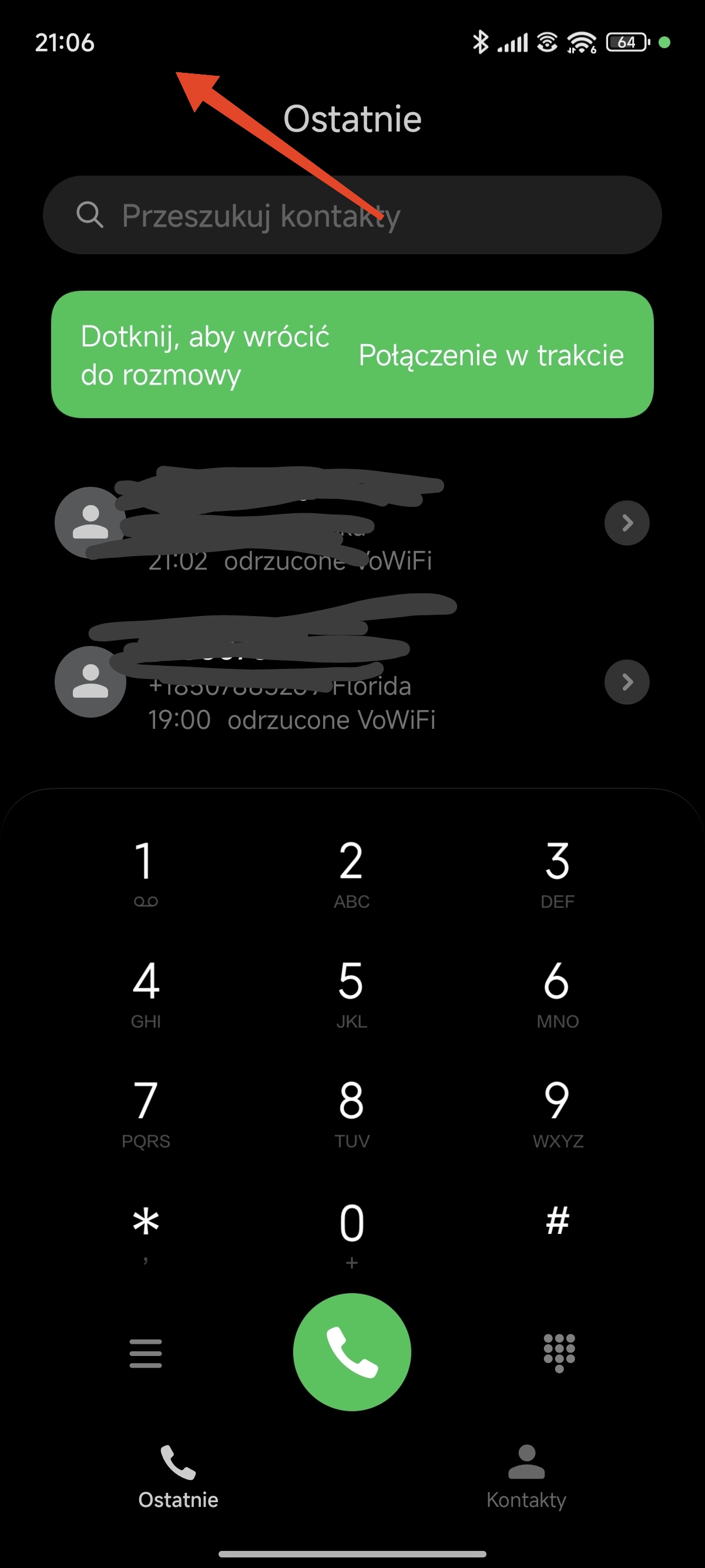Enter digit 5 JKL
The image size is (705, 1568).
coord(351,992)
